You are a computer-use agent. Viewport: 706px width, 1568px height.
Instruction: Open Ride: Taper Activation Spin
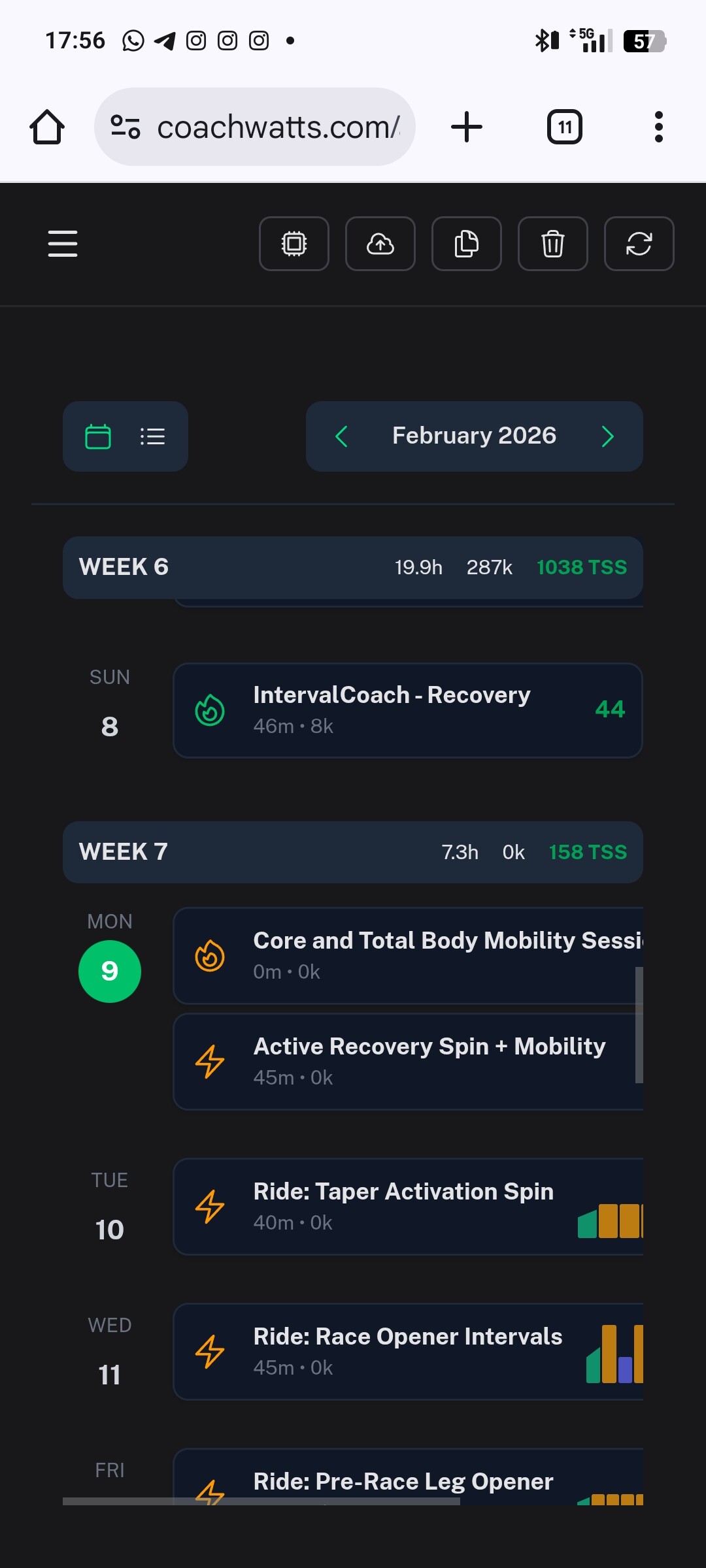pyautogui.click(x=407, y=1206)
